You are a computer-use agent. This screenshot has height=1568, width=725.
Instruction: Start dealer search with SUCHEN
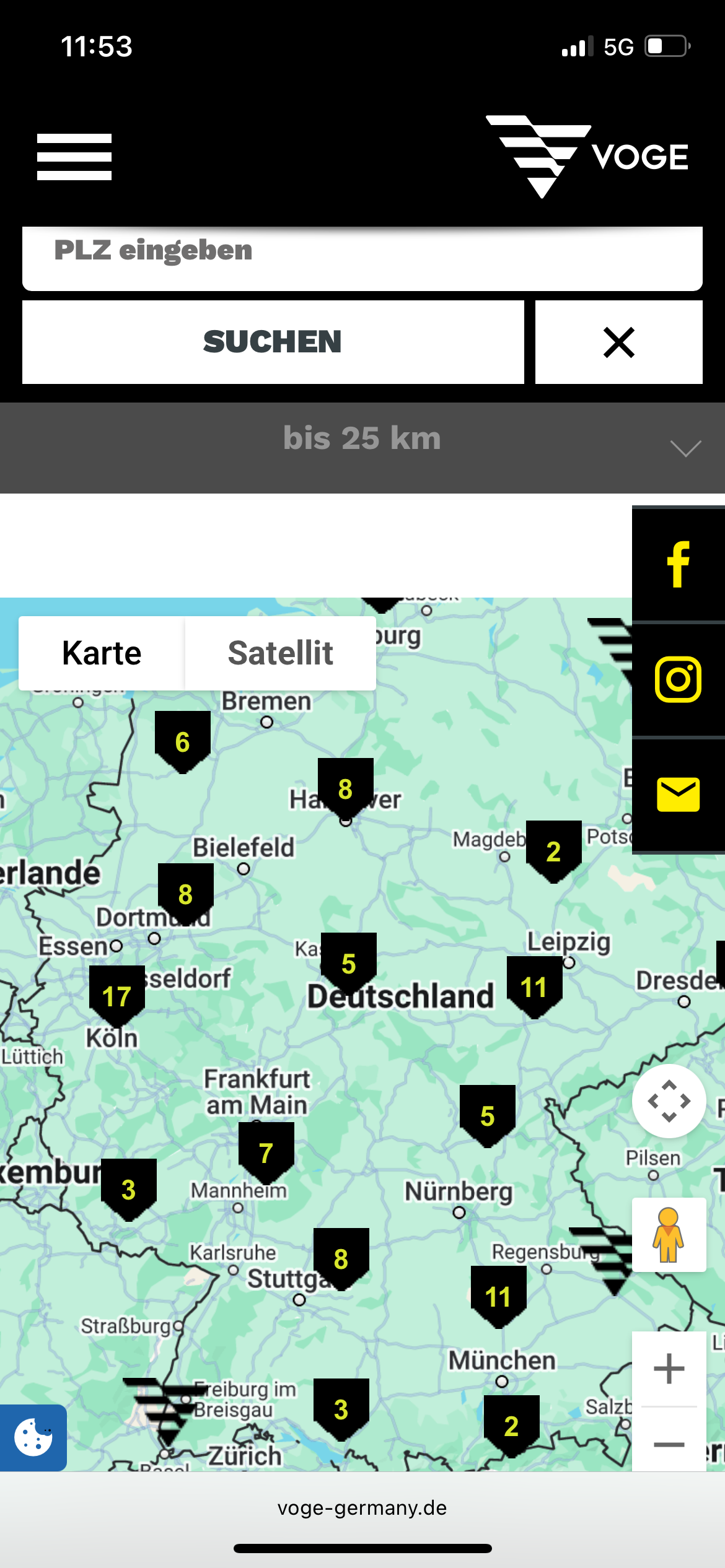(x=273, y=342)
